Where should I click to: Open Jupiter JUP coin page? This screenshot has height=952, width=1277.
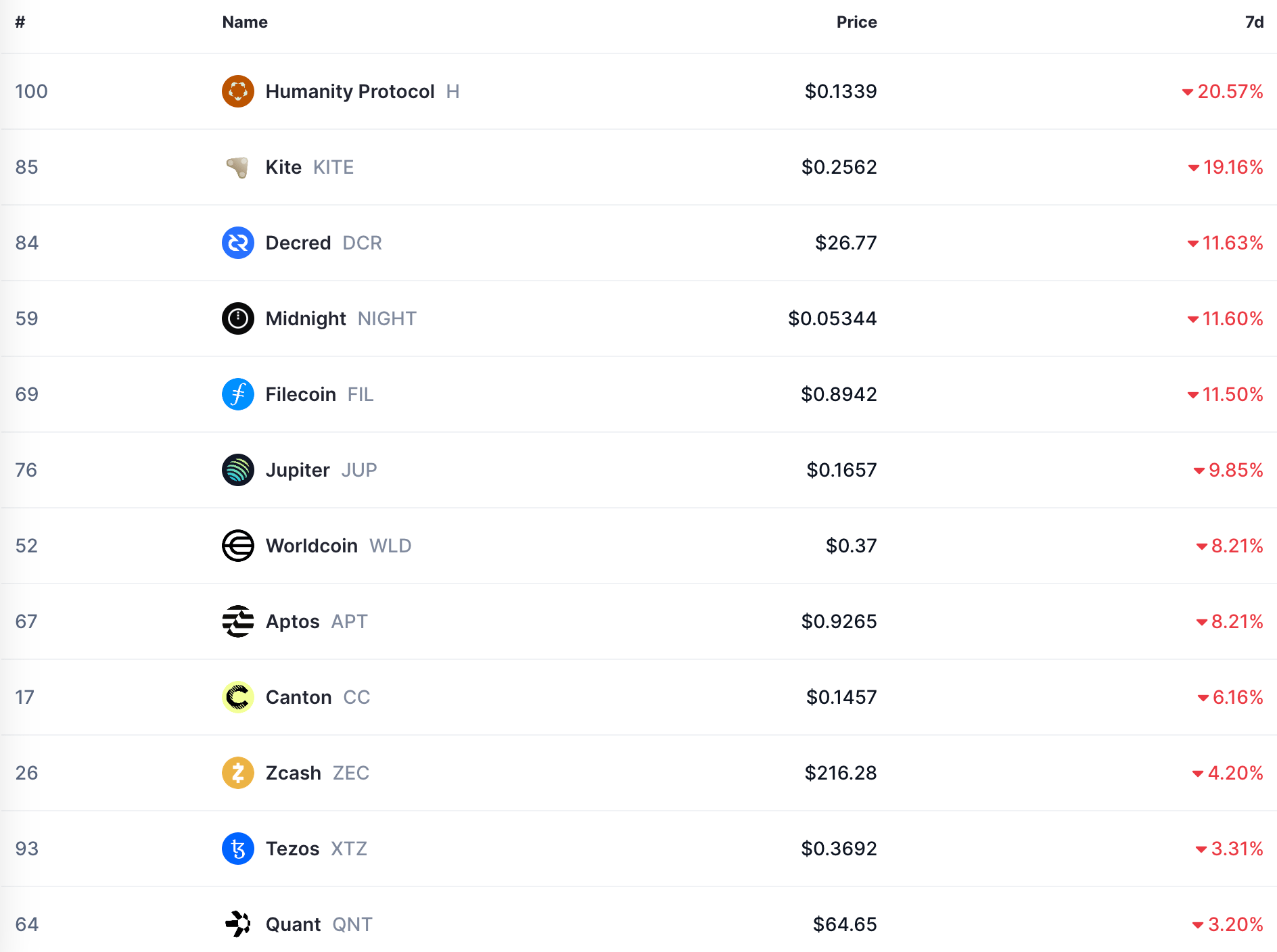298,470
